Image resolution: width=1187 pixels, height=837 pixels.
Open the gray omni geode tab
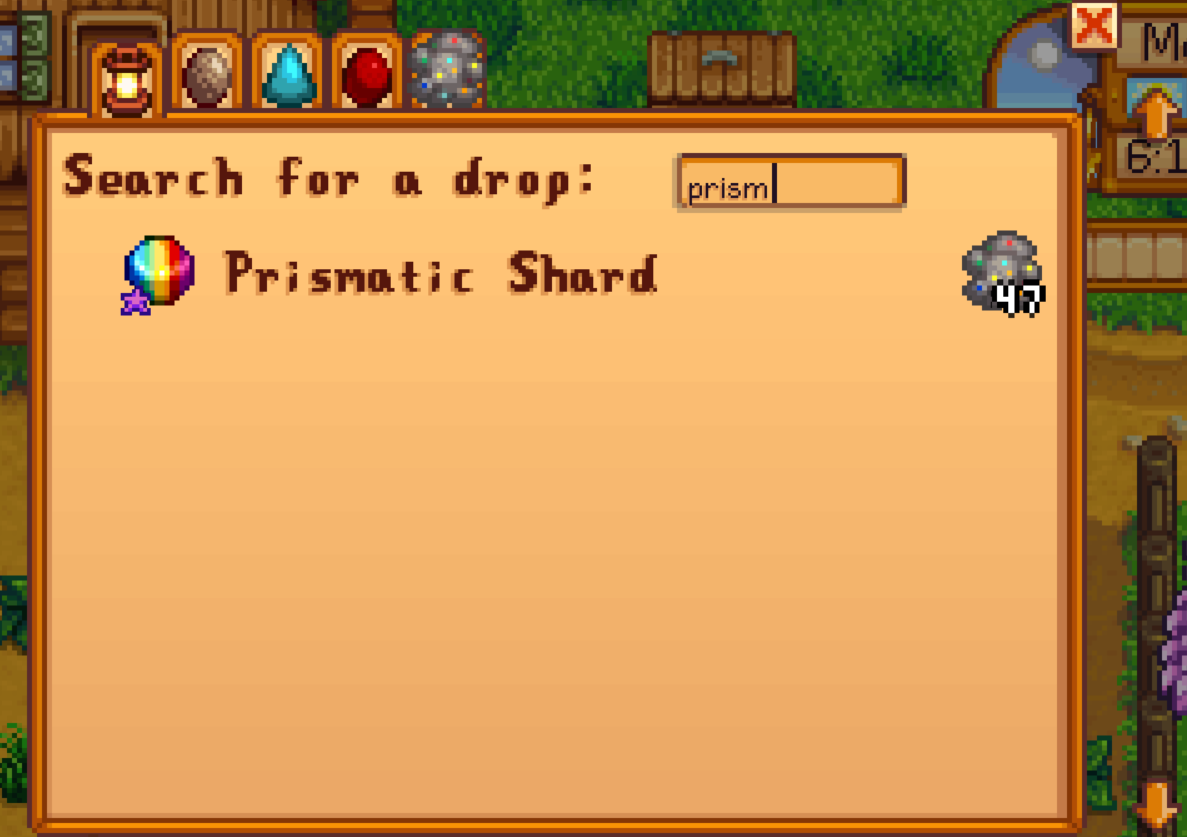coord(446,72)
